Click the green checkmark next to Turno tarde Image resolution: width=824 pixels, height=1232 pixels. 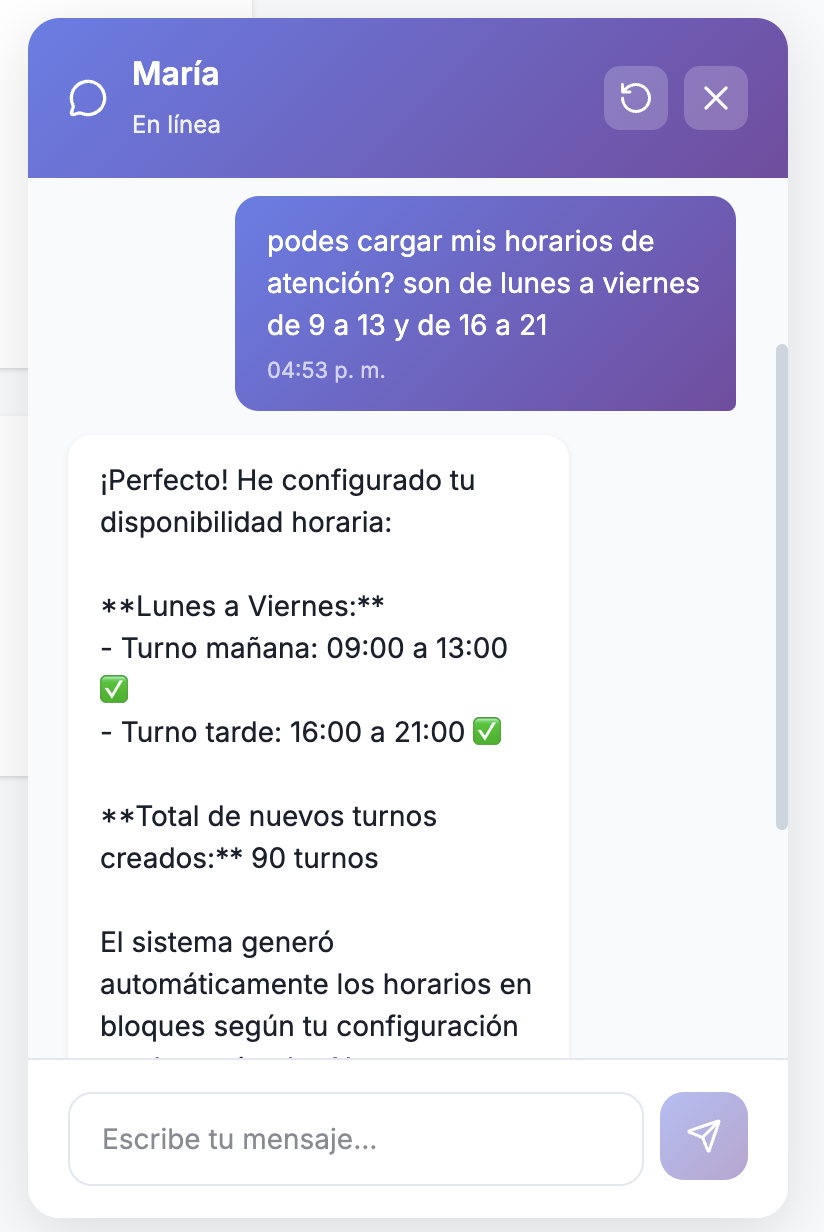coord(487,731)
